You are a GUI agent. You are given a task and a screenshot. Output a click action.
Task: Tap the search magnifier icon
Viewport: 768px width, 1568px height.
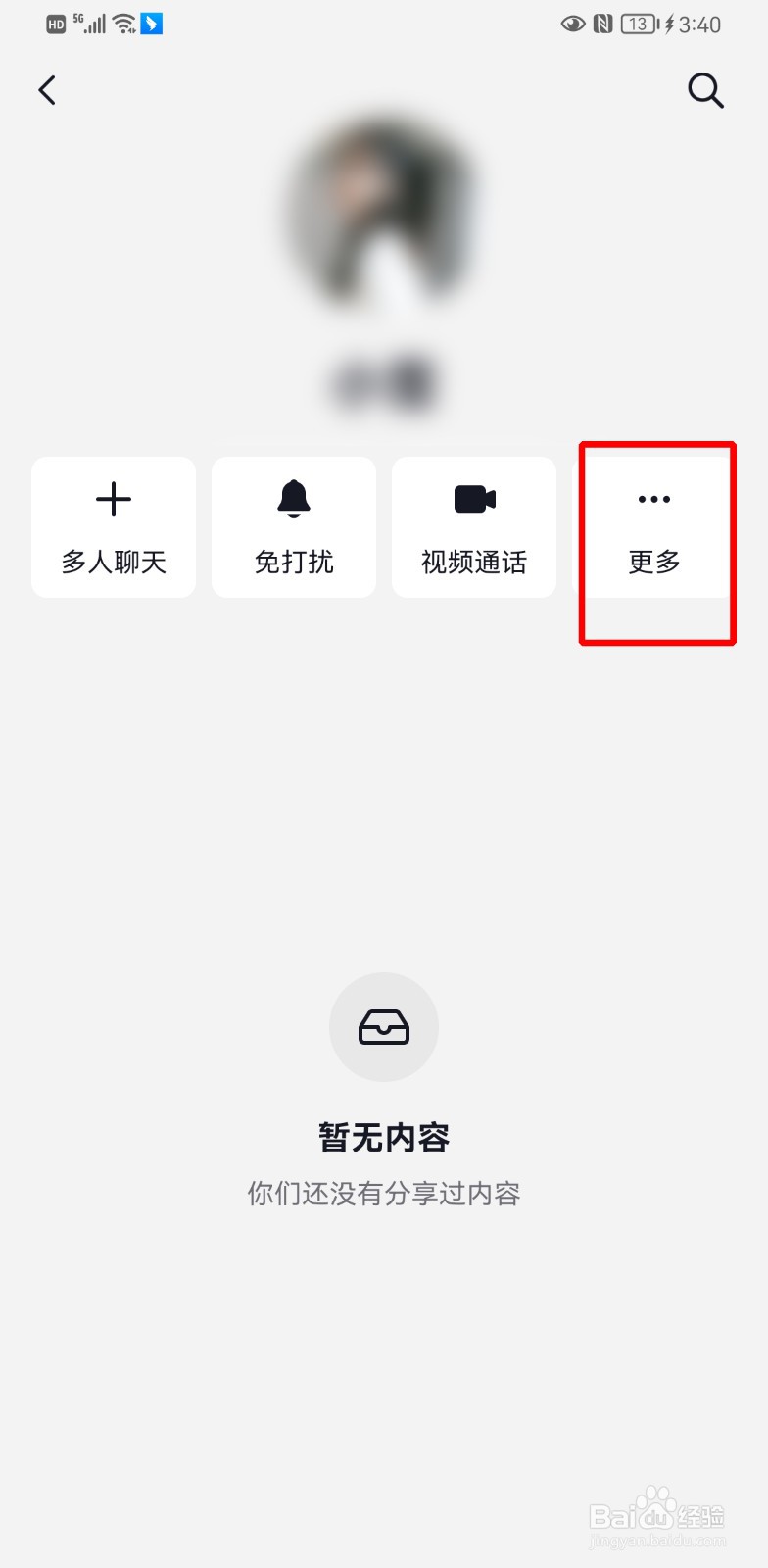pyautogui.click(x=705, y=90)
